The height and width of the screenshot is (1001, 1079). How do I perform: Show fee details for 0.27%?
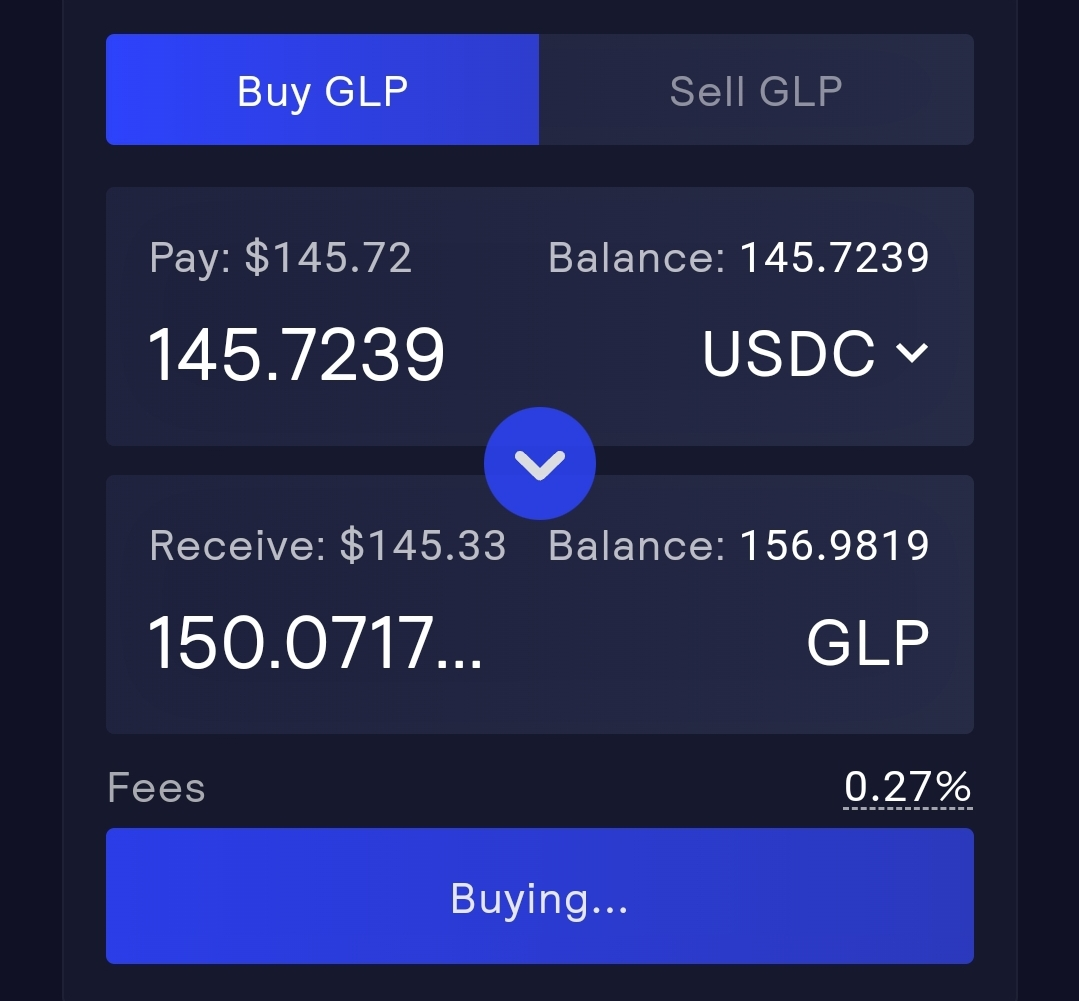pyautogui.click(x=908, y=786)
